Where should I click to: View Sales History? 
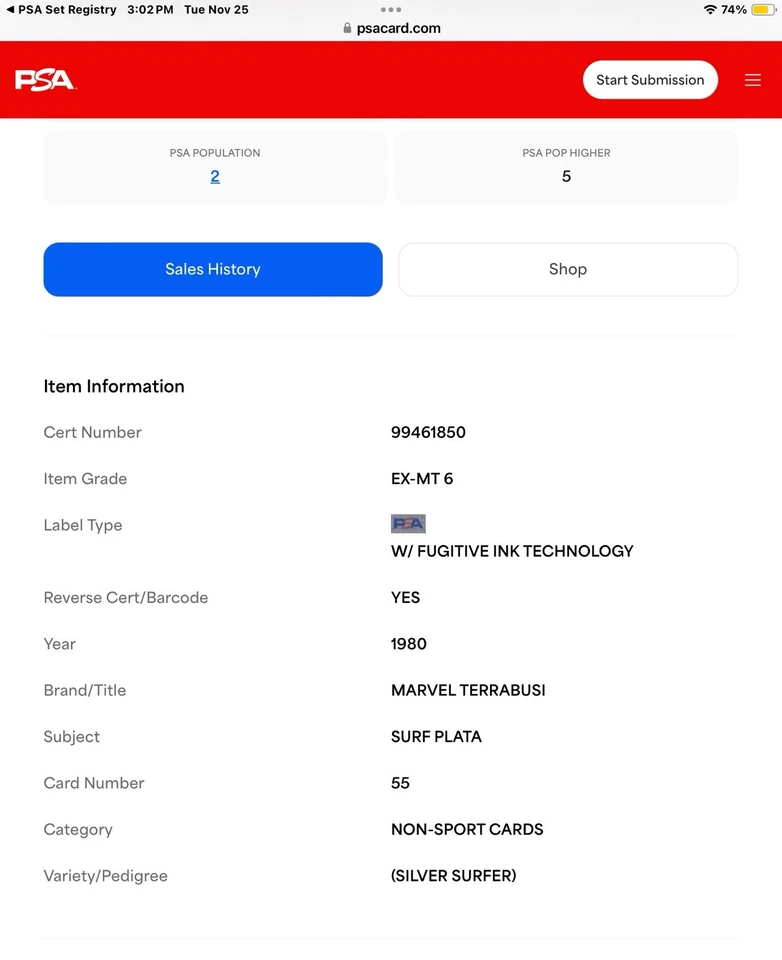(213, 269)
